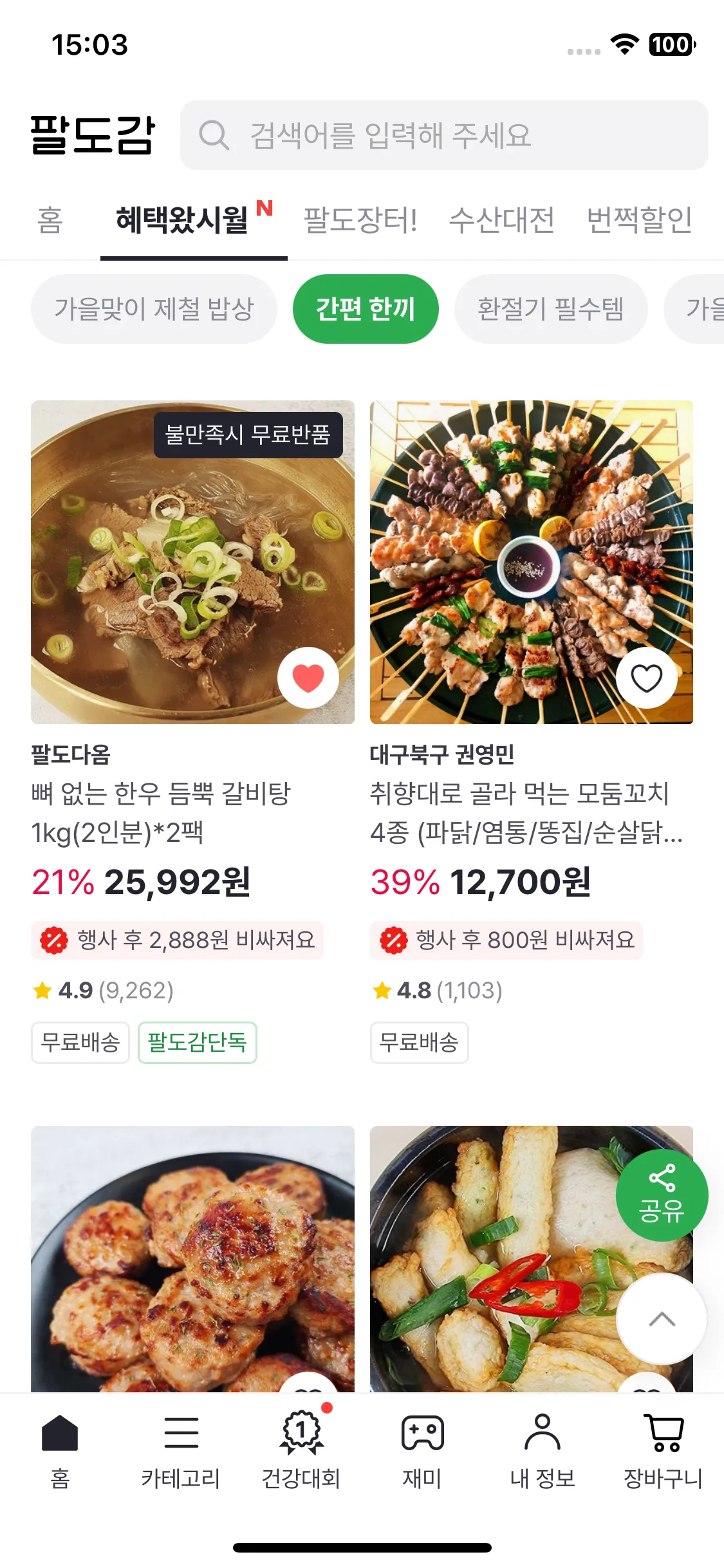Go to the 번쩍할인 tab
The width and height of the screenshot is (724, 1568).
pos(639,220)
